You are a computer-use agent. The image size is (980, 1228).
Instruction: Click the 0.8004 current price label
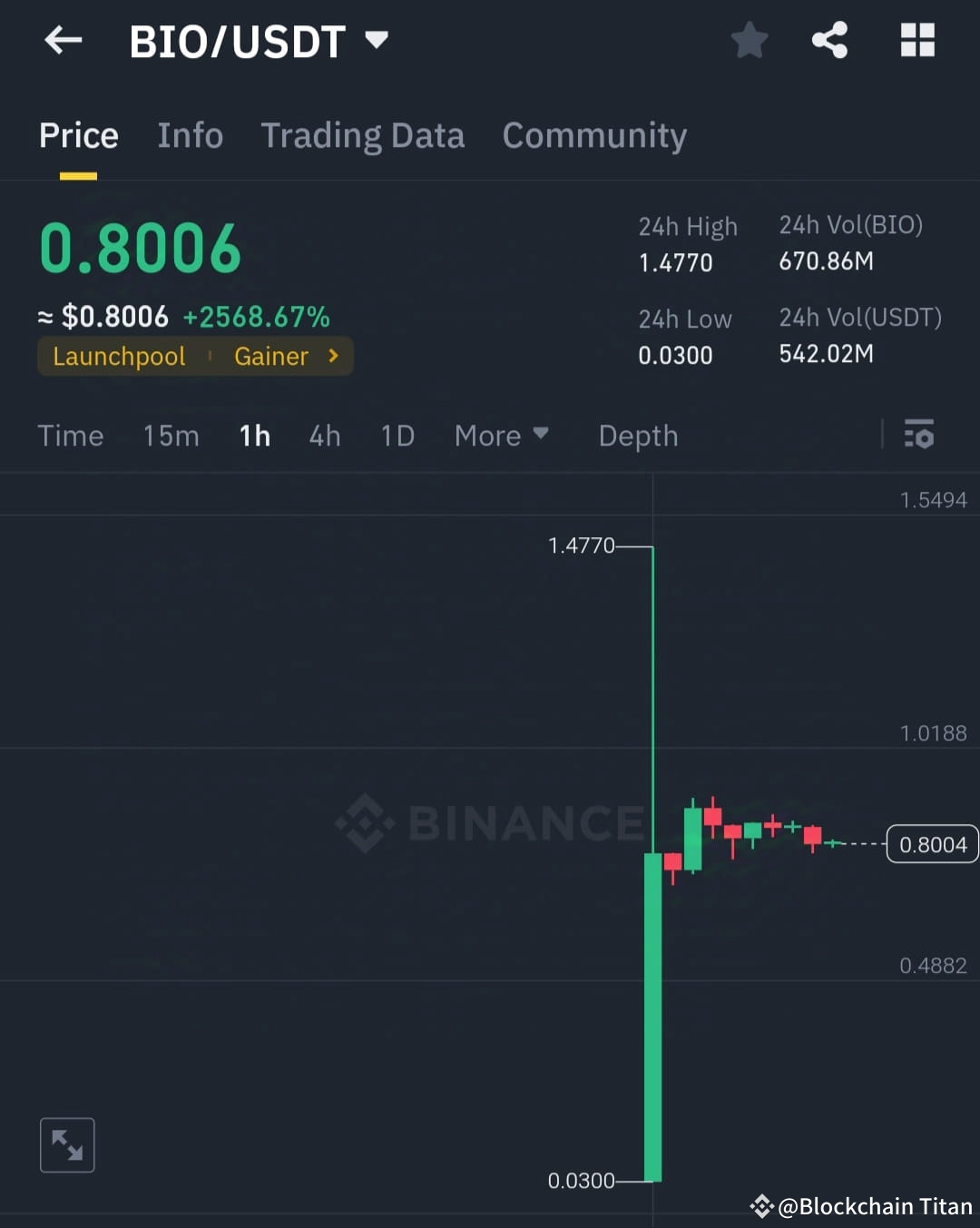tap(932, 844)
